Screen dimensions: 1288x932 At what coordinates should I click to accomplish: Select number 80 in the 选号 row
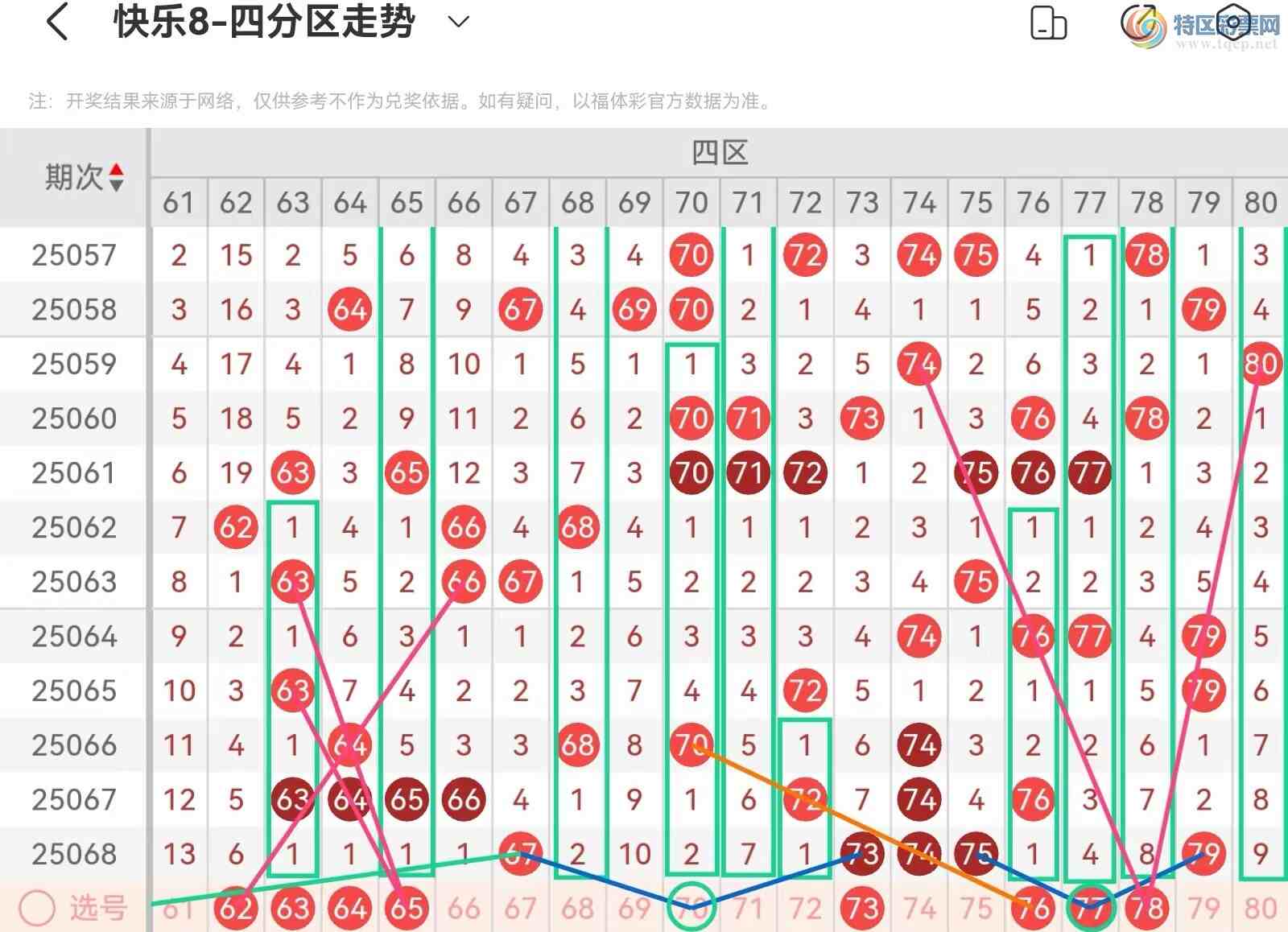[x=1261, y=909]
